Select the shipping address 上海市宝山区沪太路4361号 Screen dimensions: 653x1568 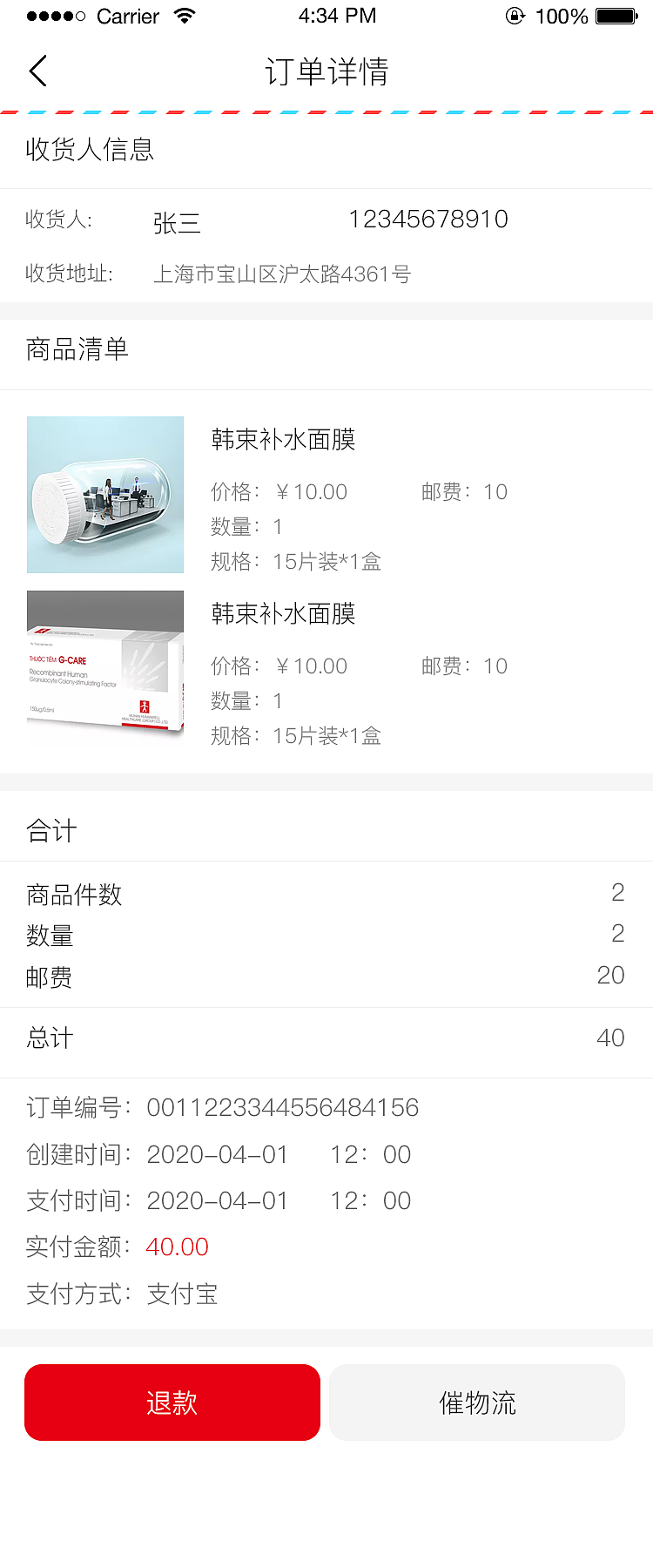pos(284,274)
